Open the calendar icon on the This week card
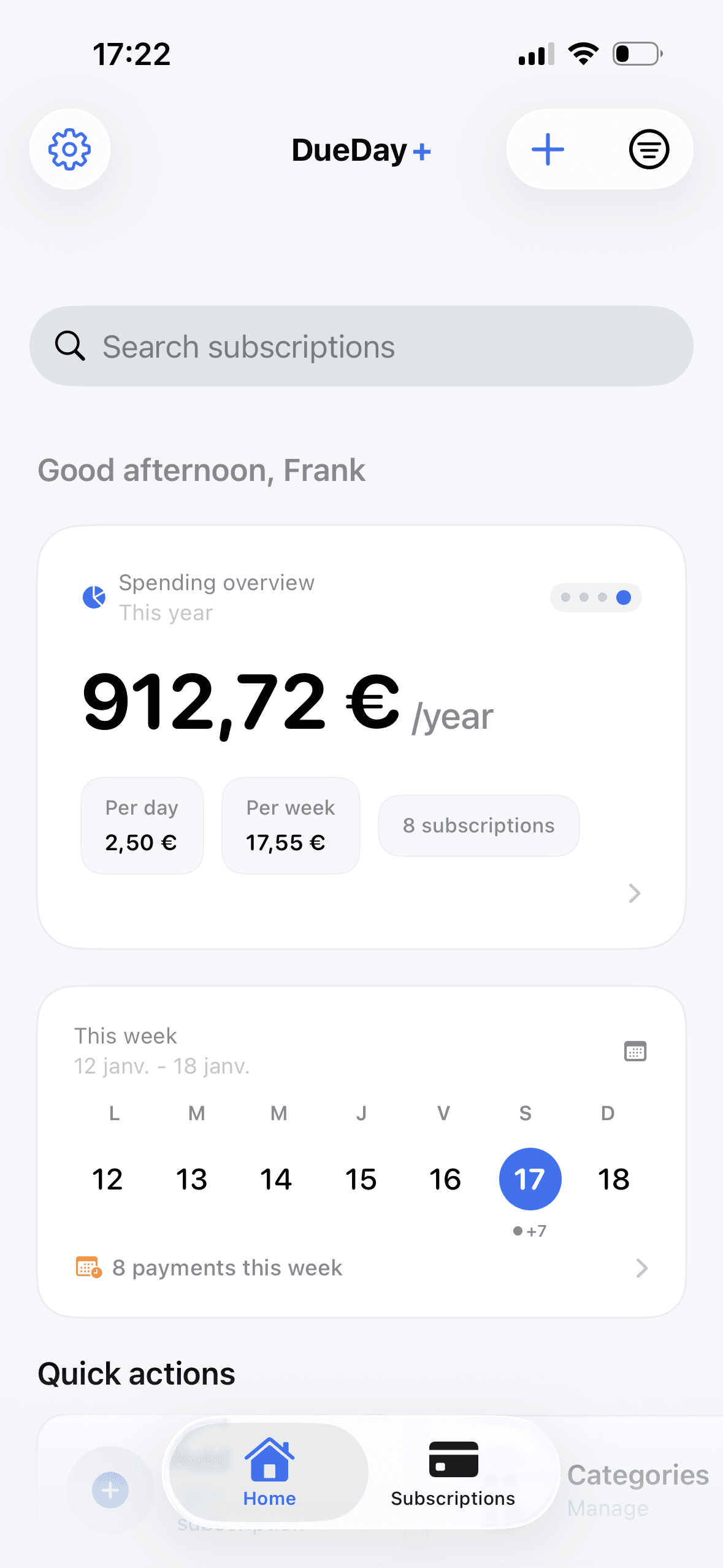This screenshot has height=1568, width=723. (636, 1051)
